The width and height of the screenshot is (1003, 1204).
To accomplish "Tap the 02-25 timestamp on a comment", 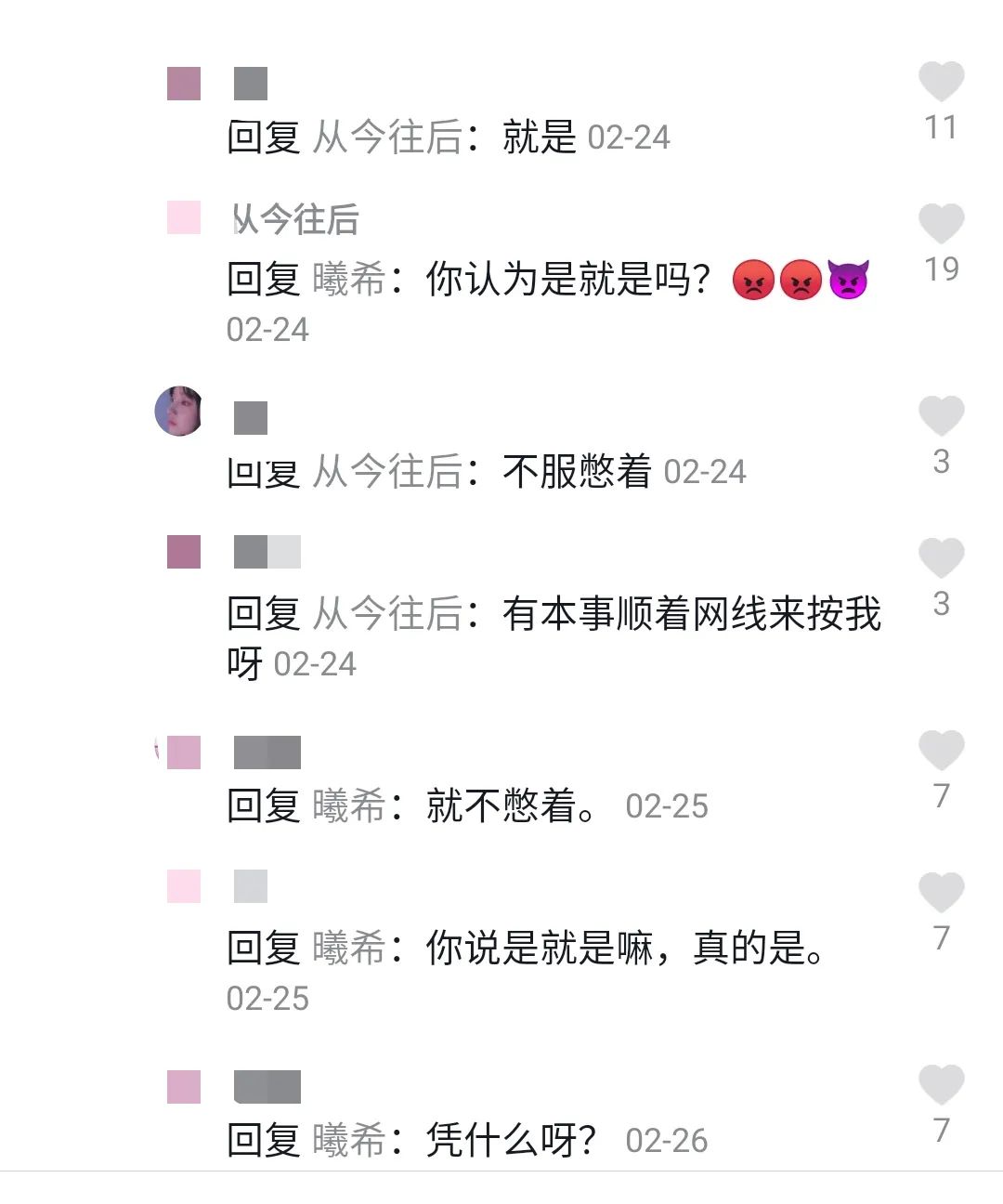I will tap(668, 808).
